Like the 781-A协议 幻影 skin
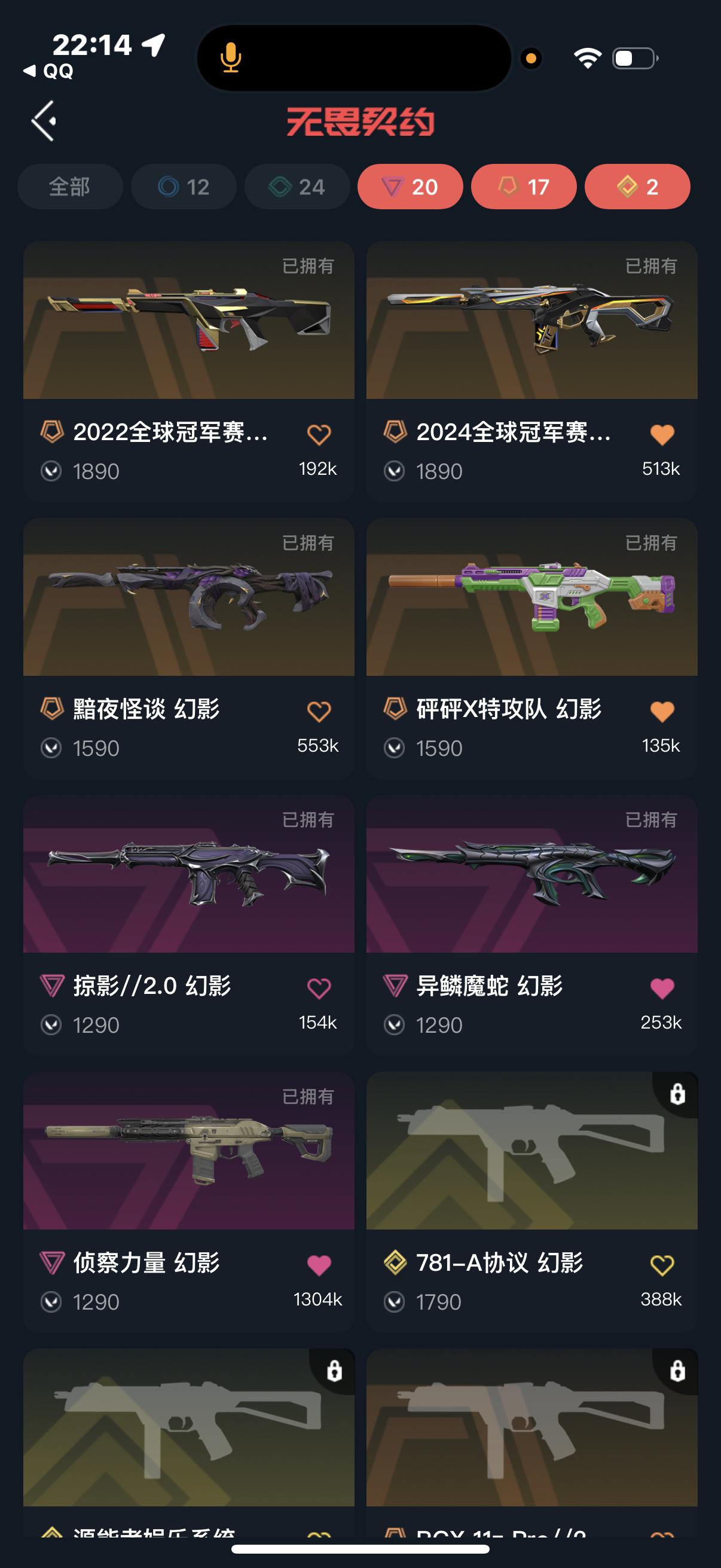 pos(662,1265)
